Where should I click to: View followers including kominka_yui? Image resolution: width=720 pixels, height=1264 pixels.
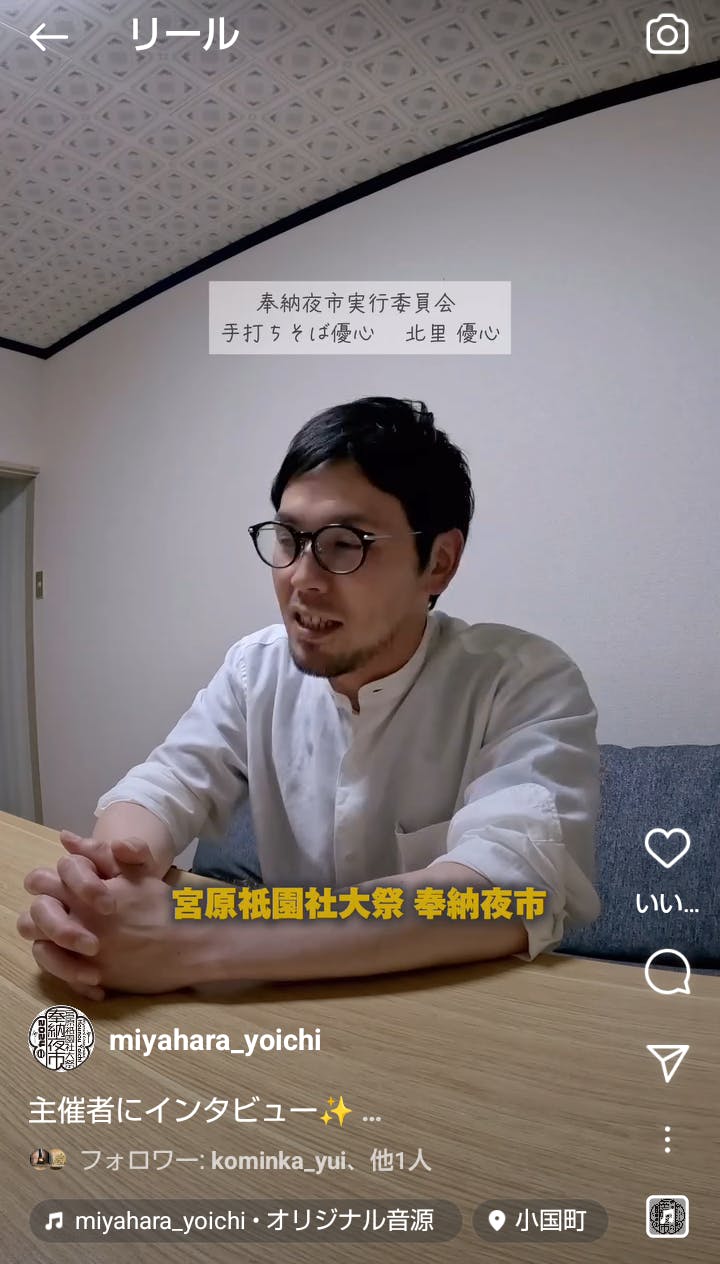[x=254, y=1160]
